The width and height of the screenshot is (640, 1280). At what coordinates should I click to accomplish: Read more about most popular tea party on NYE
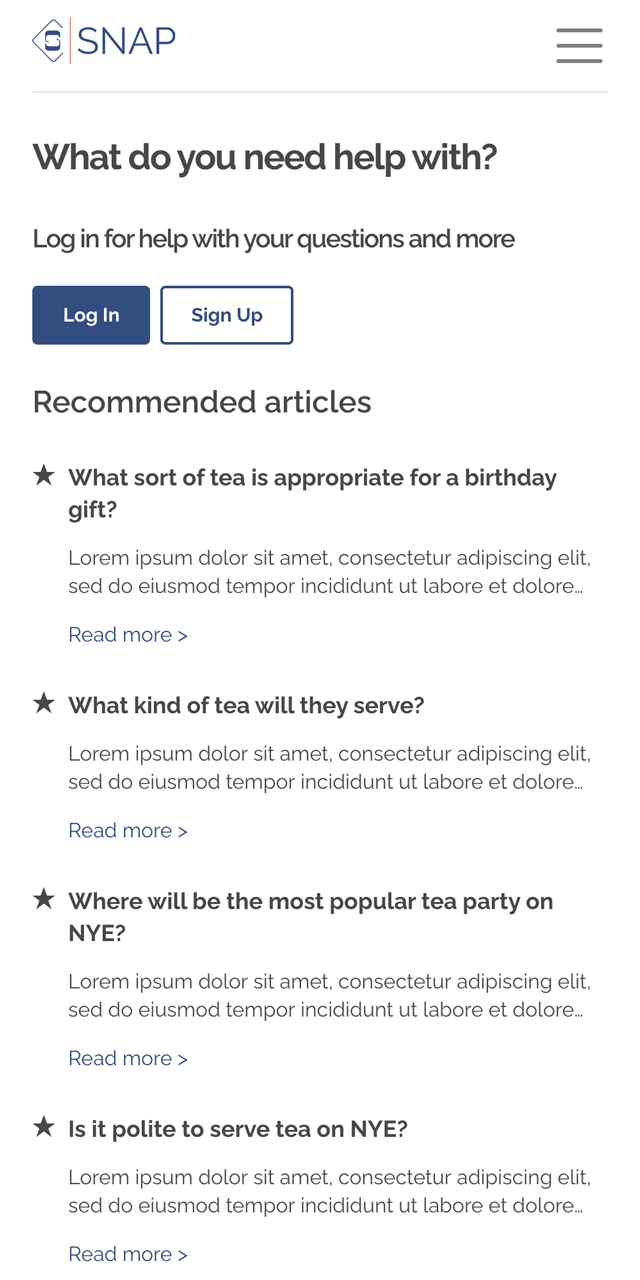pos(128,1059)
